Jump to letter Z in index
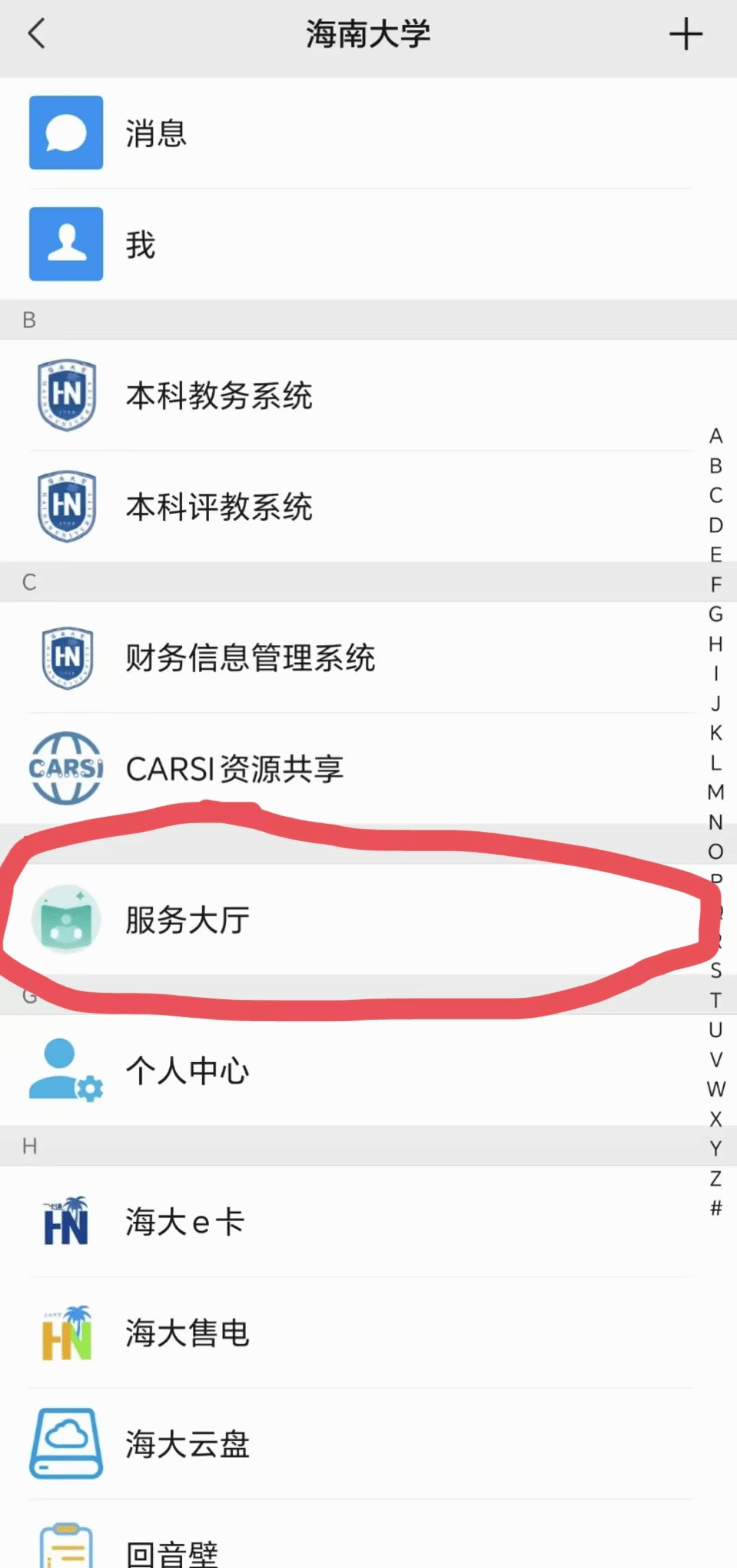 (716, 1178)
